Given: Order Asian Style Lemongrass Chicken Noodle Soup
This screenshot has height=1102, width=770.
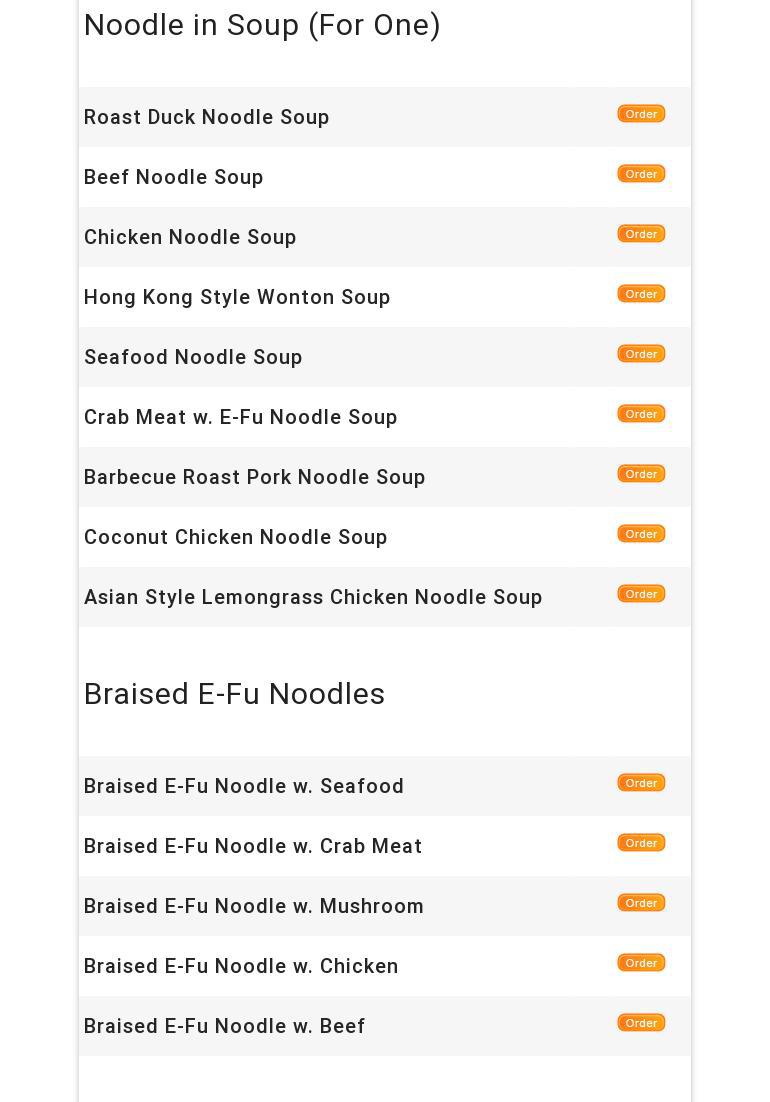Looking at the screenshot, I should pyautogui.click(x=641, y=594).
